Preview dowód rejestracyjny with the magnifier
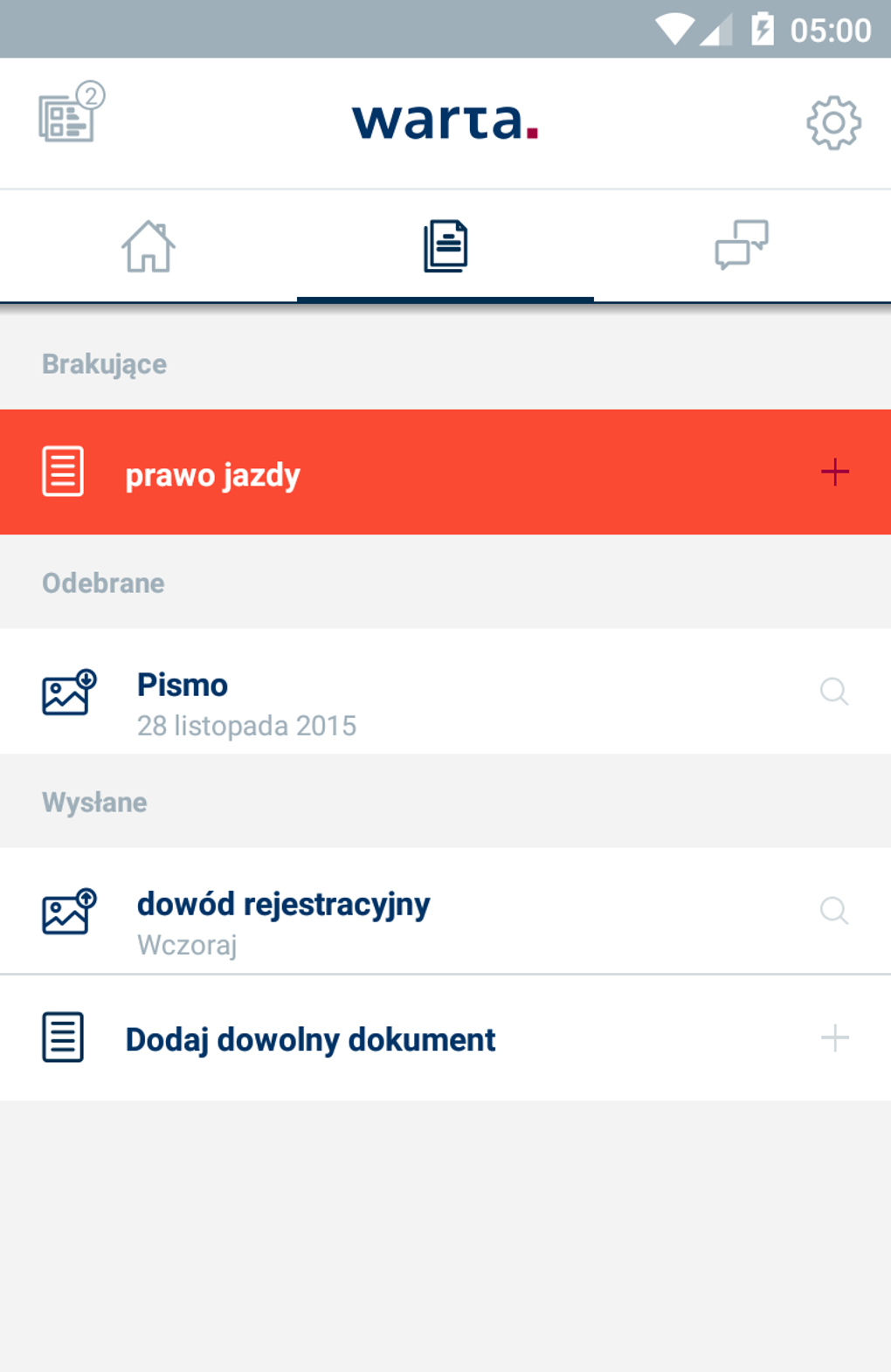The height and width of the screenshot is (1372, 891). tap(834, 911)
